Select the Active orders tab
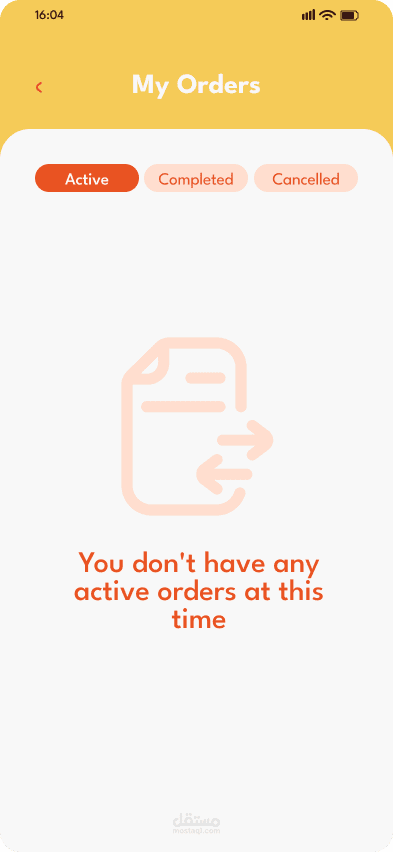 87,178
